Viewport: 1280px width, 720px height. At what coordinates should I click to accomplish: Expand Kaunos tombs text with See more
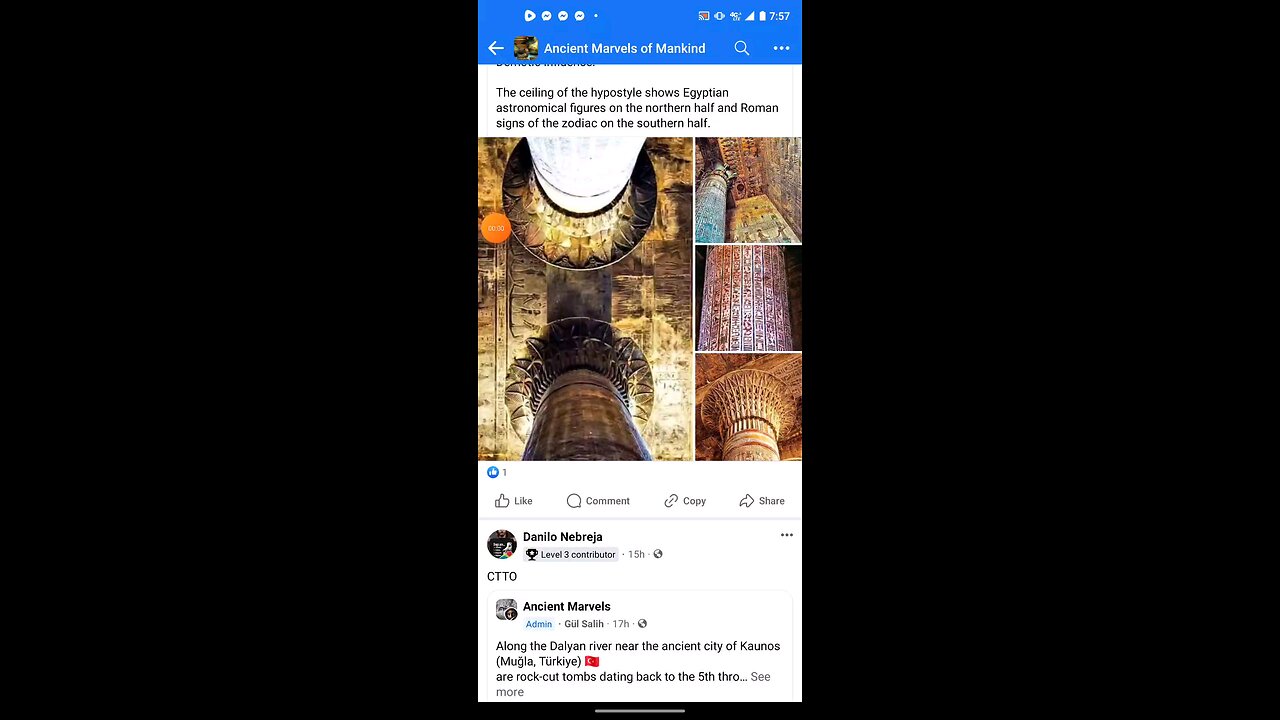point(760,677)
